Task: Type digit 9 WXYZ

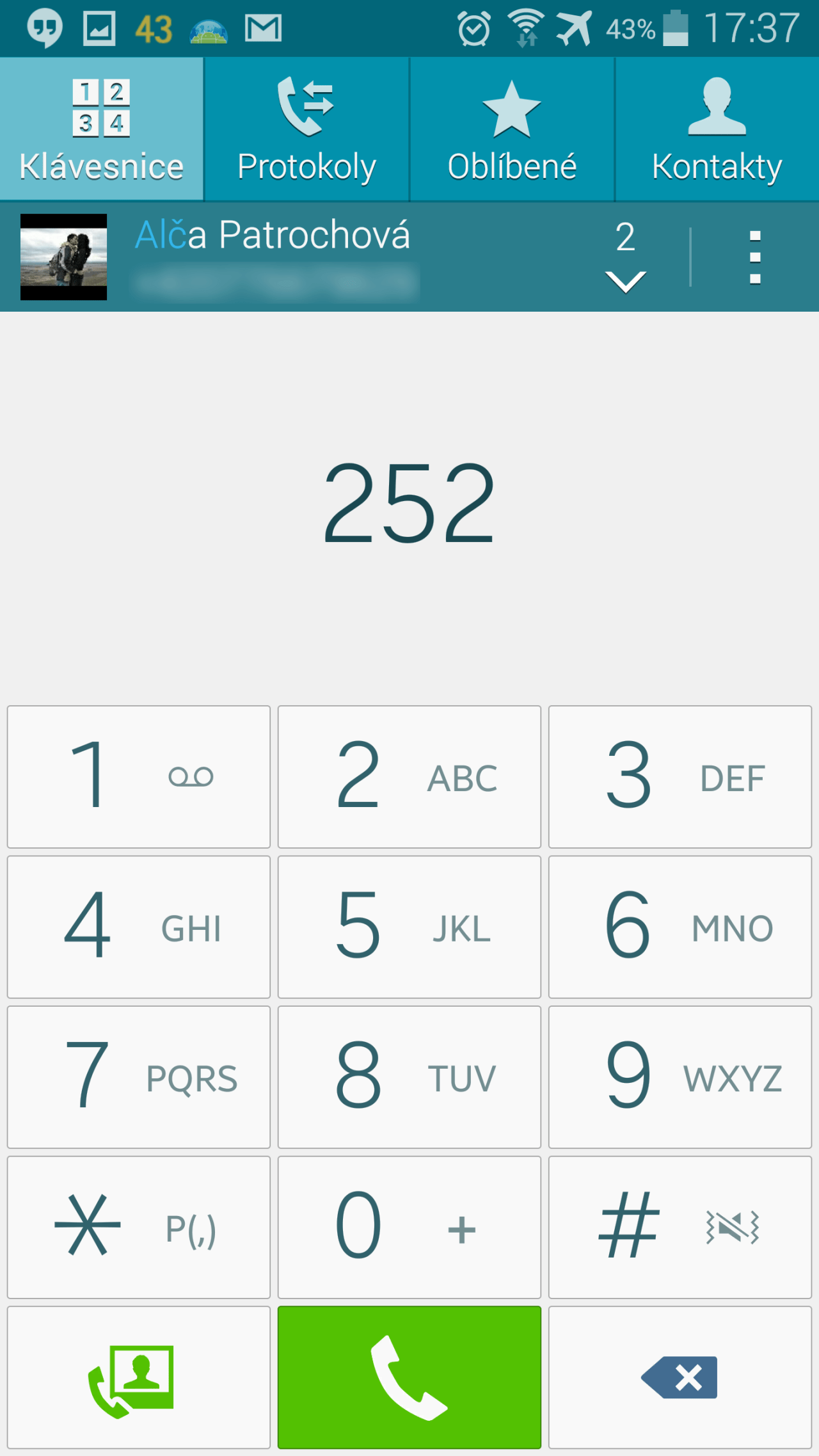Action: coord(680,1077)
